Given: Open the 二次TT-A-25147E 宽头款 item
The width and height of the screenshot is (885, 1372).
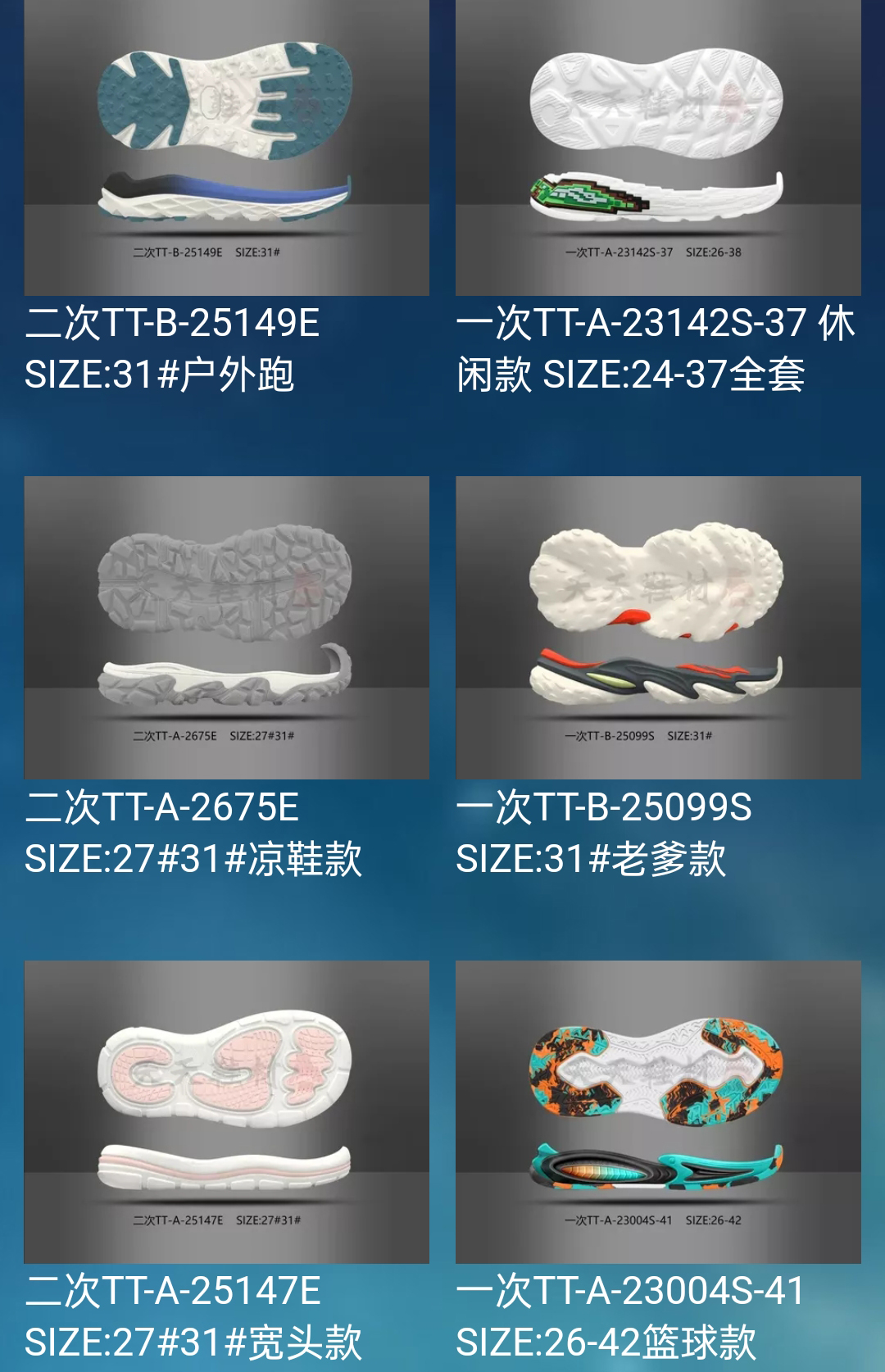Looking at the screenshot, I should tap(226, 1111).
